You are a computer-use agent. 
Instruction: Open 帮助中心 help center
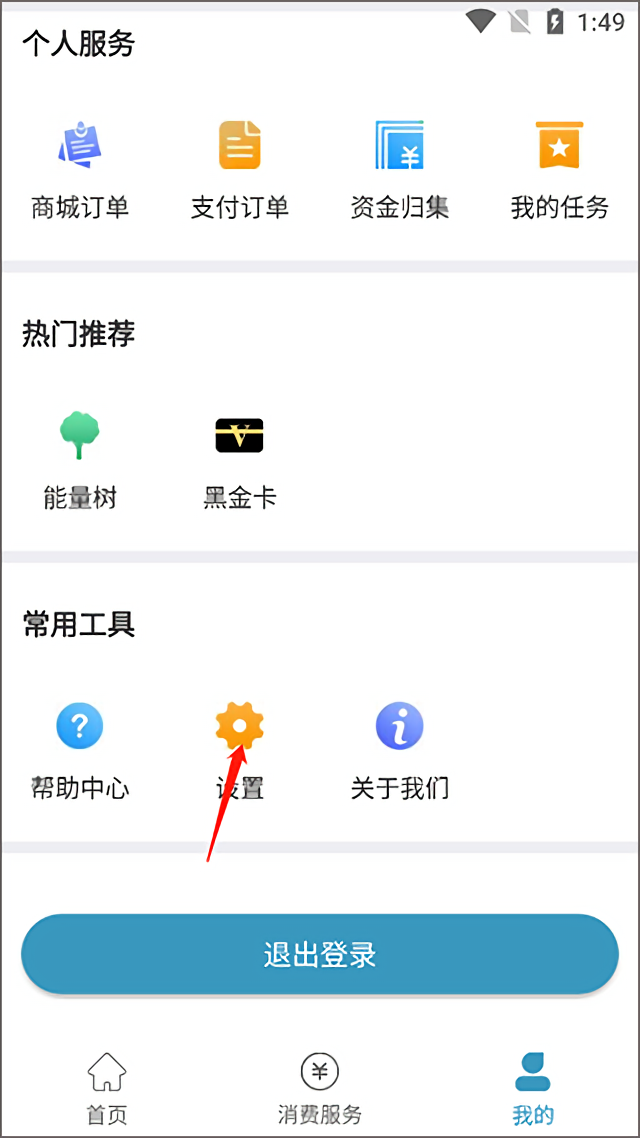point(80,751)
